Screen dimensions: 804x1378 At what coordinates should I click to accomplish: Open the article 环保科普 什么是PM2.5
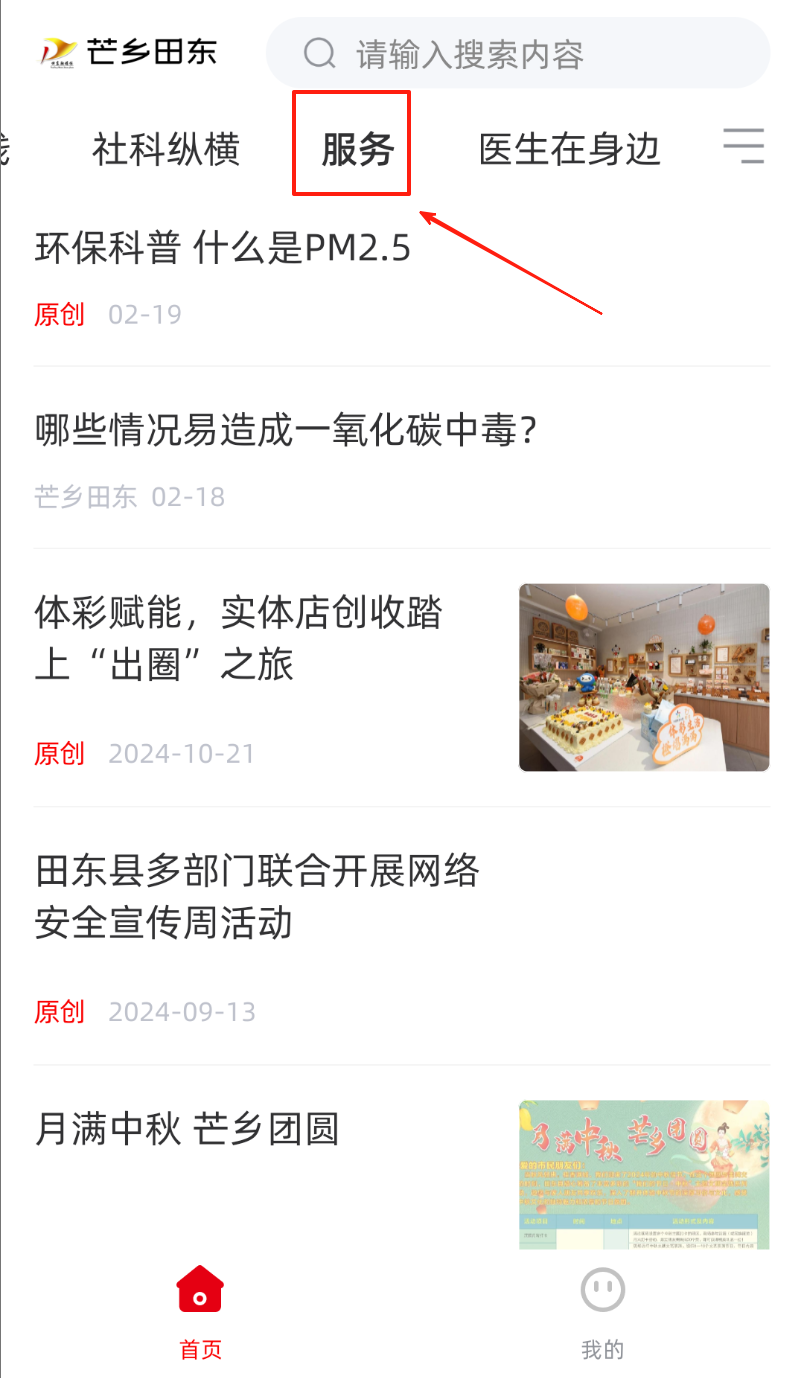point(223,249)
